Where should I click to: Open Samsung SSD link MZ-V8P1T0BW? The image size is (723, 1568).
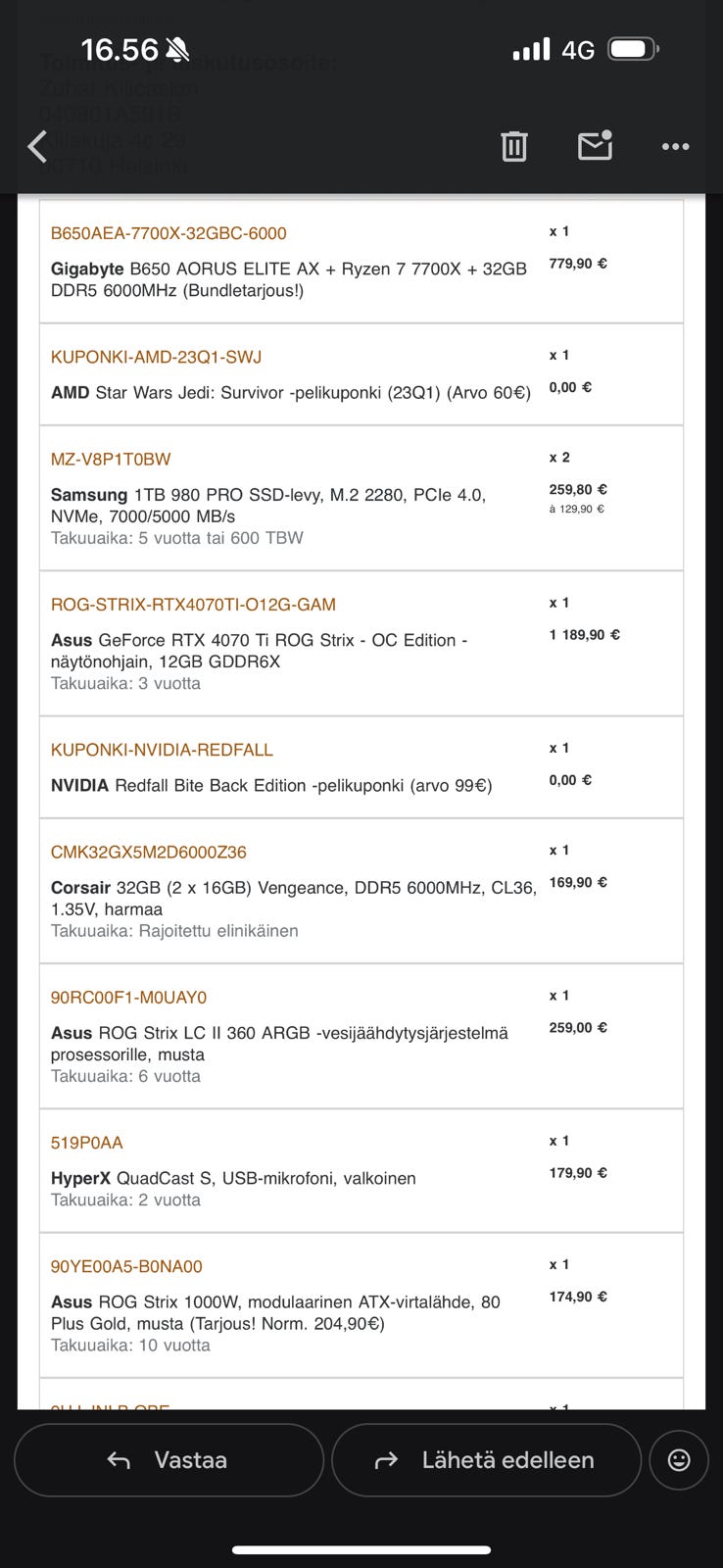[111, 459]
